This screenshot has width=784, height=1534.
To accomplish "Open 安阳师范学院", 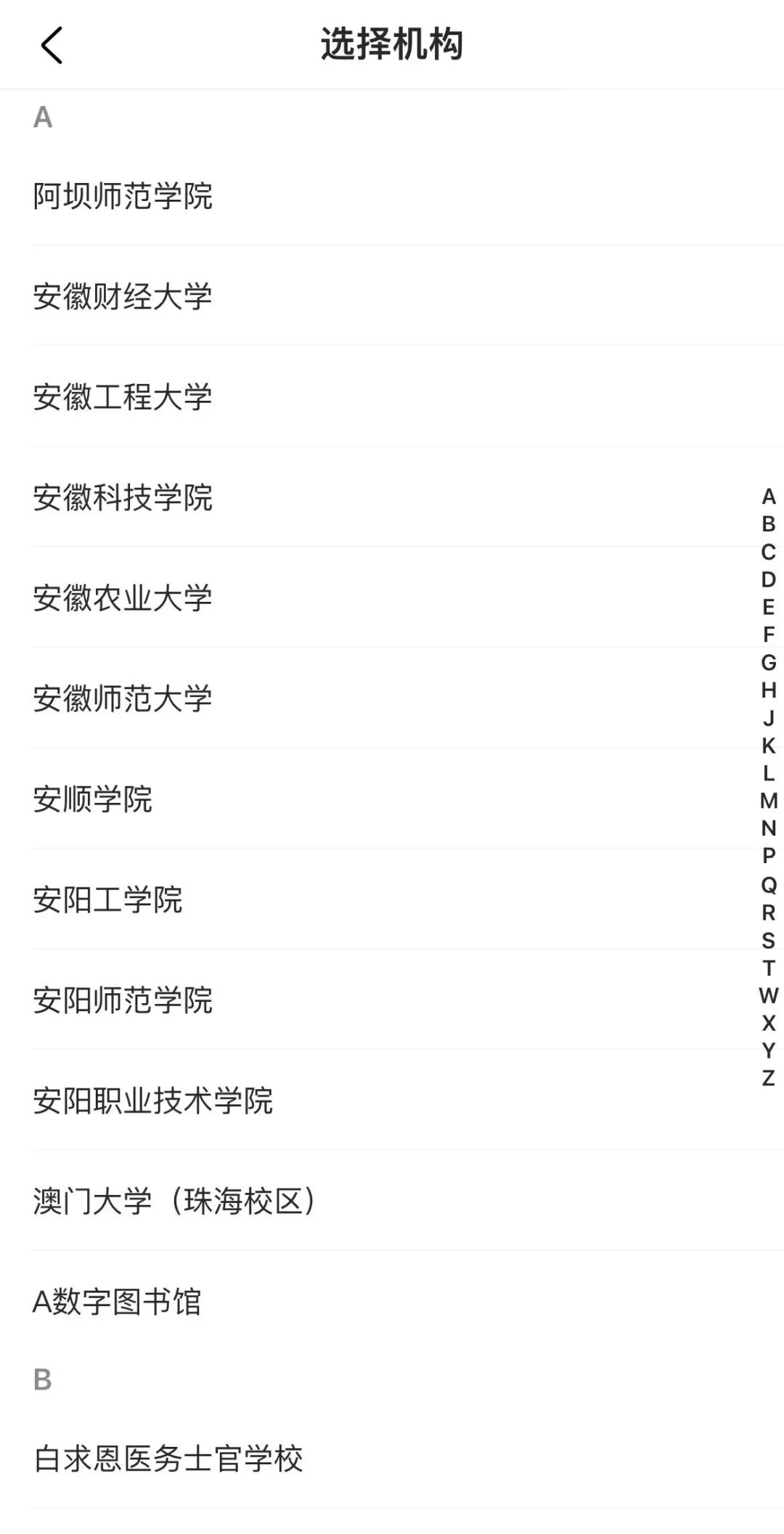I will tap(123, 1002).
